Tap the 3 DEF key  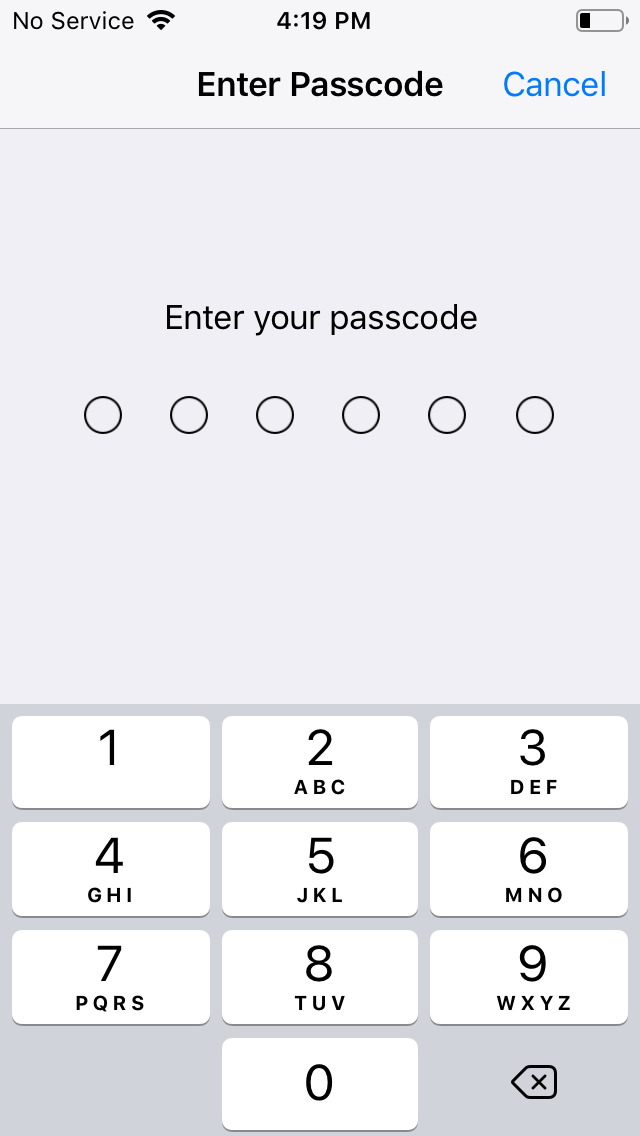529,761
